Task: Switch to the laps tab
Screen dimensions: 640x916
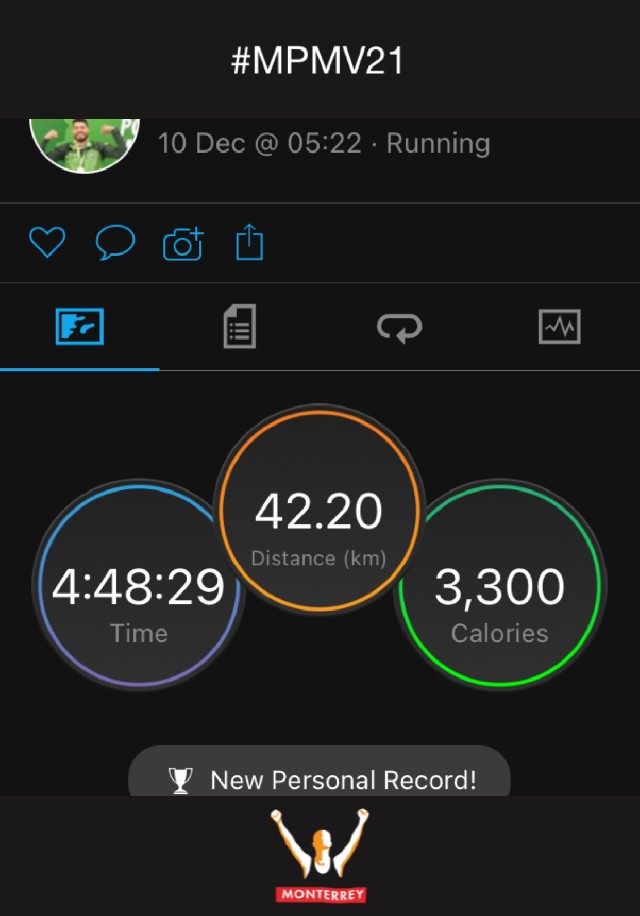Action: [399, 327]
